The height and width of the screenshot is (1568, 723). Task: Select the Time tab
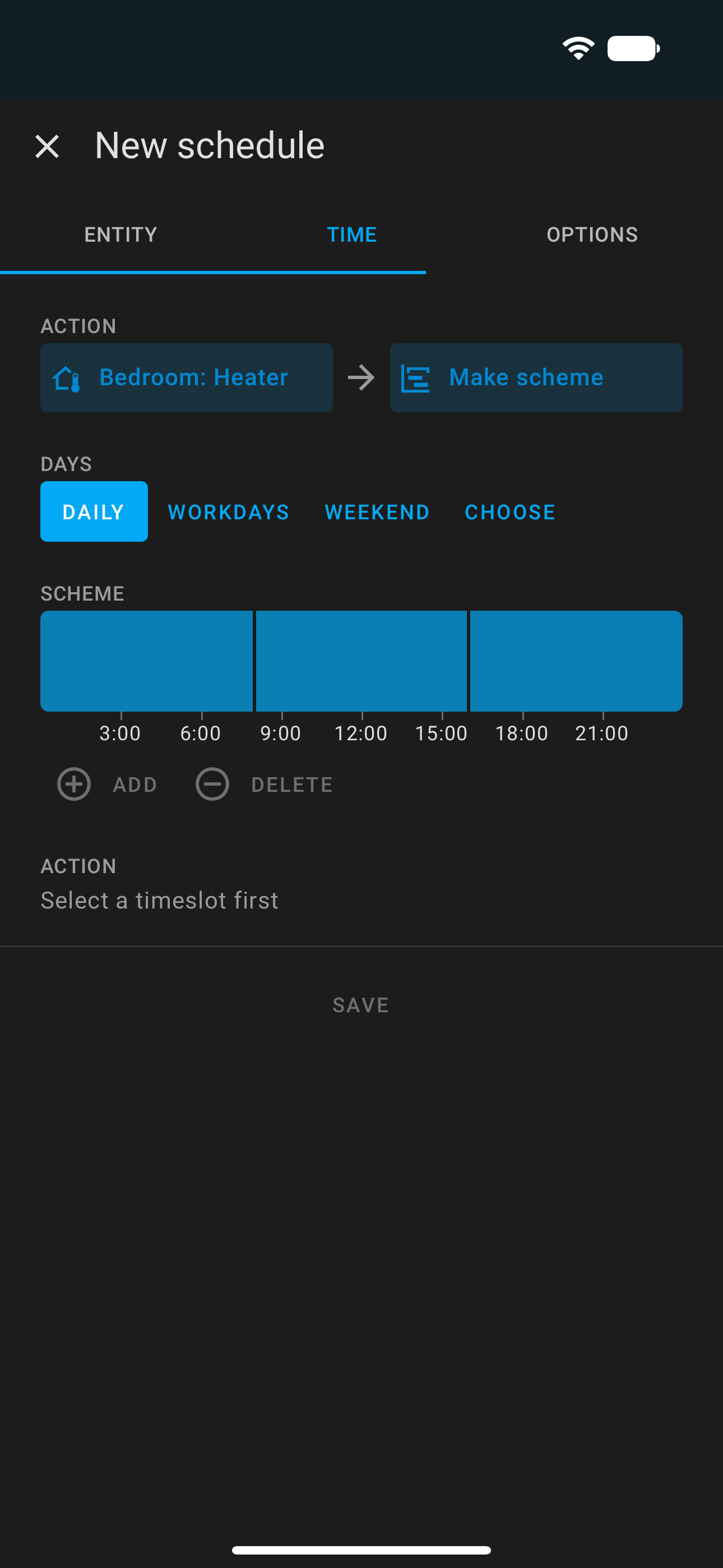pos(351,234)
